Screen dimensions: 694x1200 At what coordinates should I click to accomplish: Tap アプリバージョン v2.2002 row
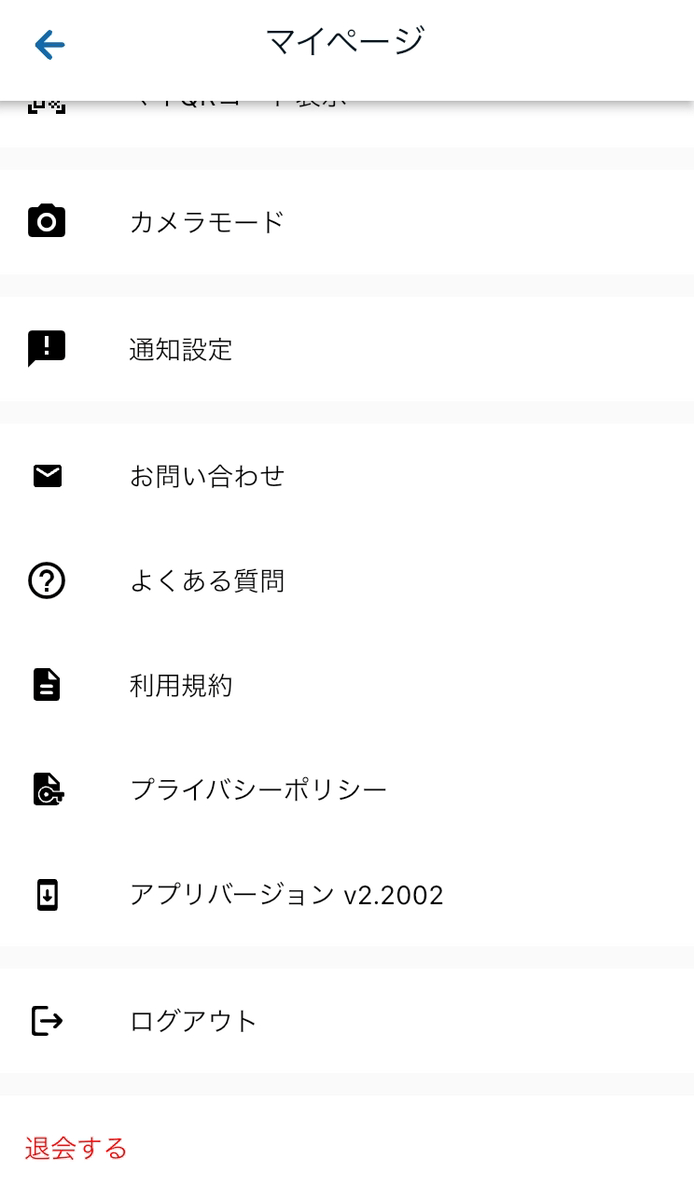pyautogui.click(x=347, y=895)
